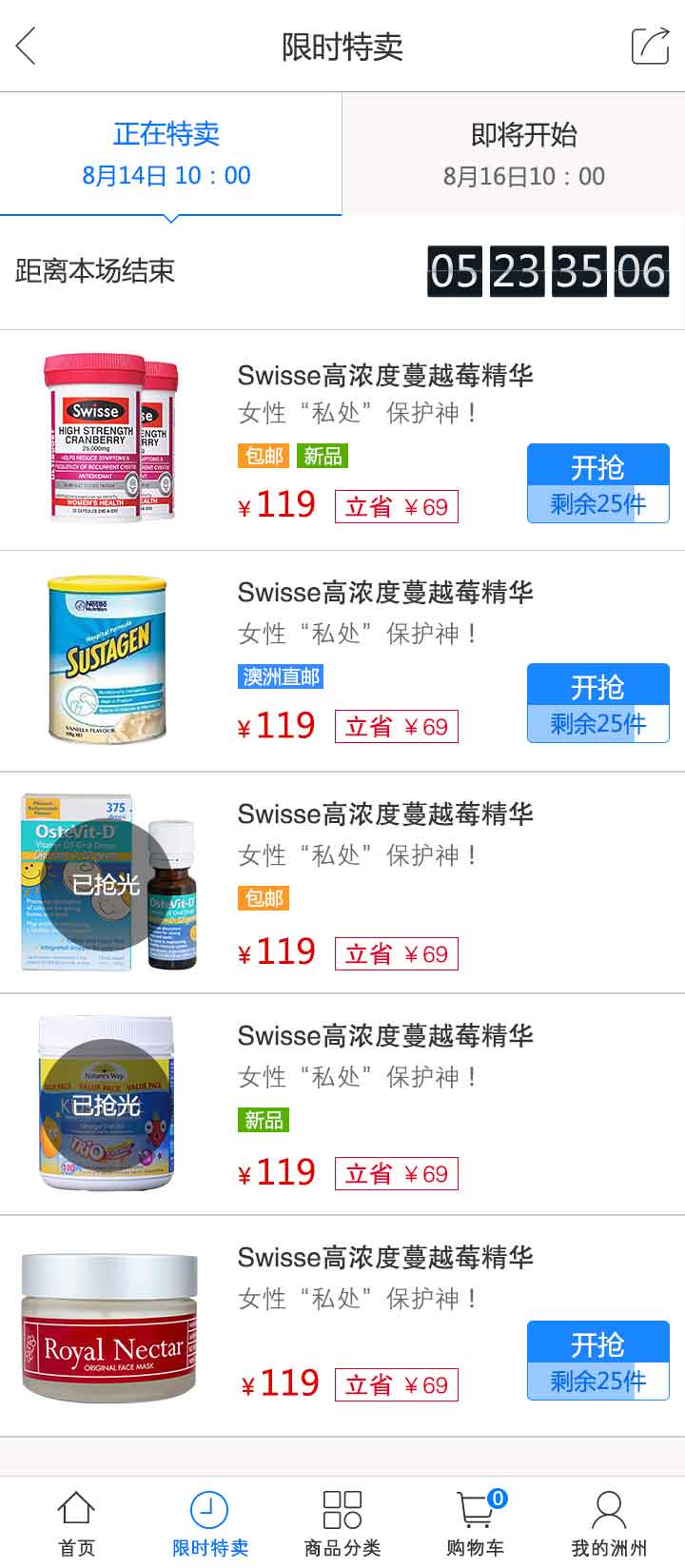685x1568 pixels.
Task: Switch to the 即将开始 tab
Action: pos(523,154)
